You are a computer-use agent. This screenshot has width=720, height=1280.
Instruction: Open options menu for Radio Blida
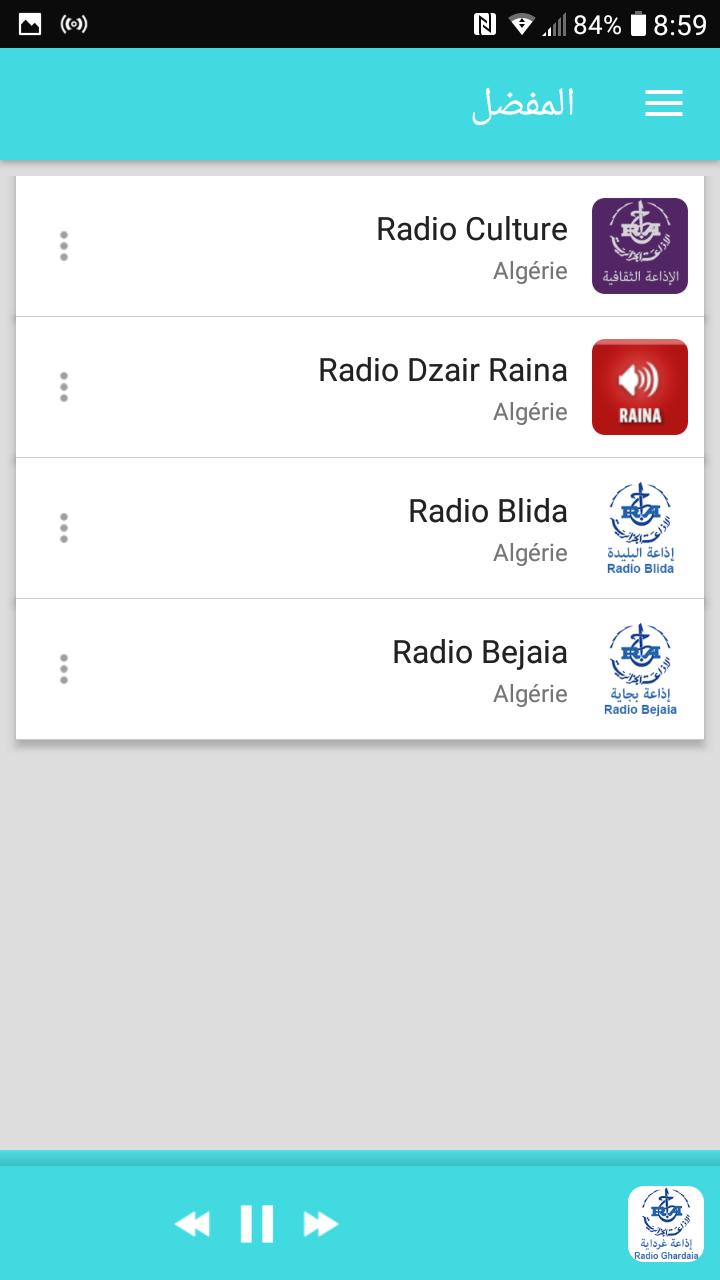[x=64, y=528]
